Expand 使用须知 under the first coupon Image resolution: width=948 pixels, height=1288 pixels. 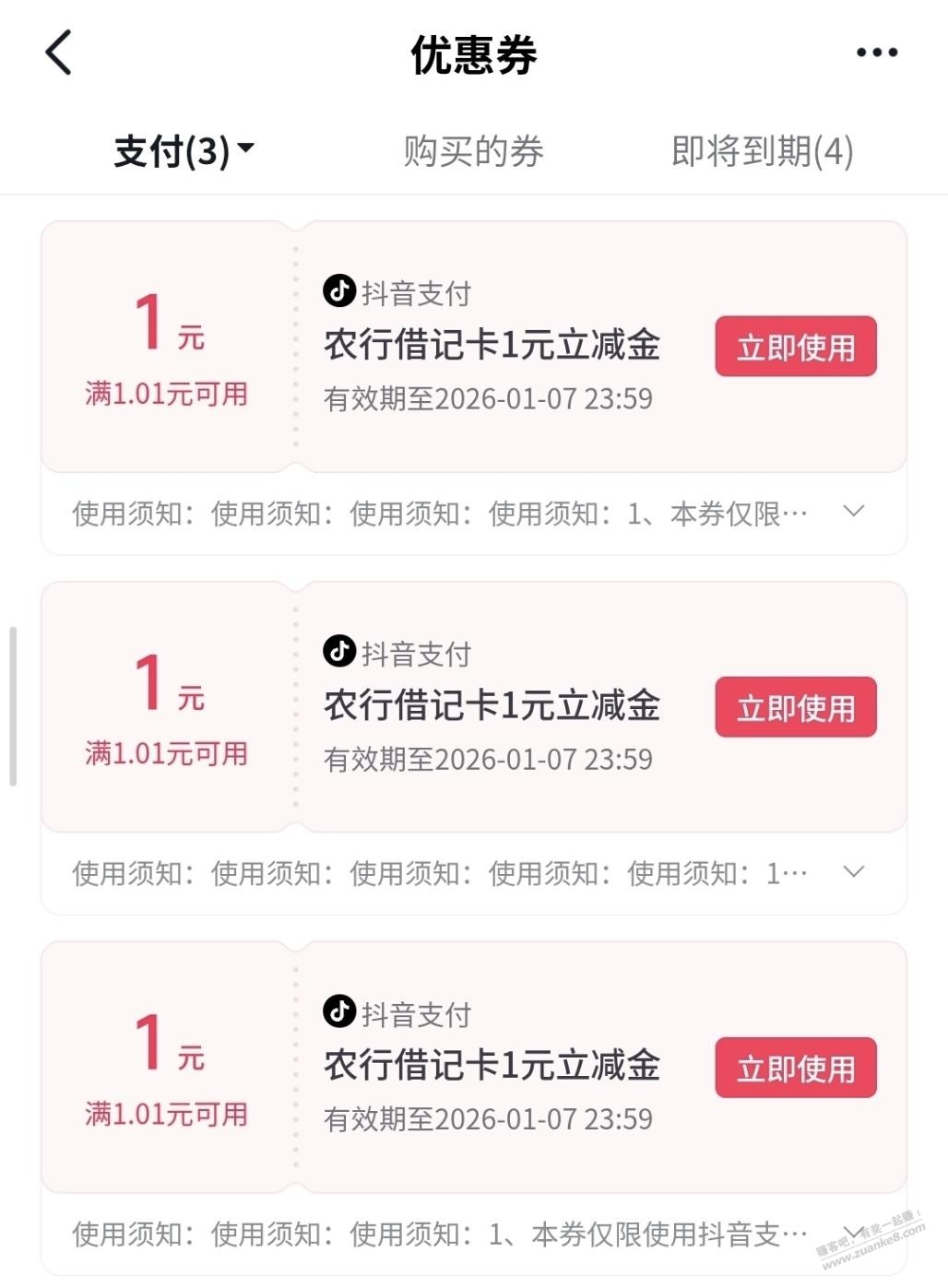854,511
